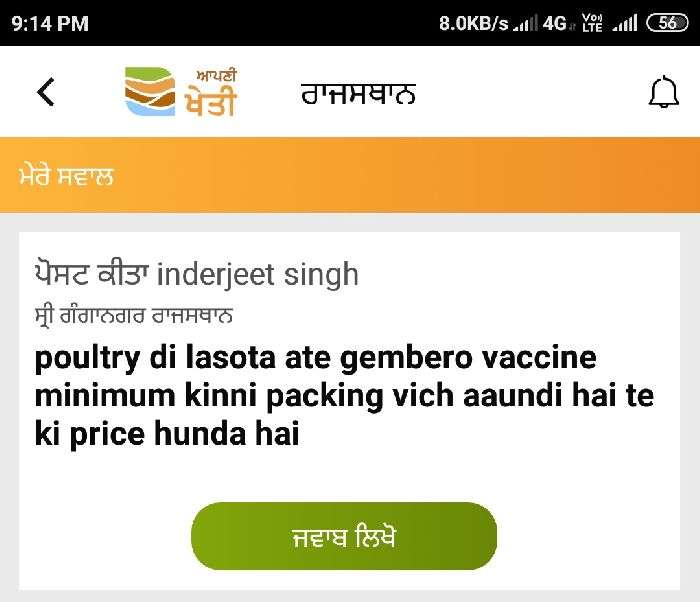Go back using the top-left arrow
The height and width of the screenshot is (602, 700).
[45, 92]
